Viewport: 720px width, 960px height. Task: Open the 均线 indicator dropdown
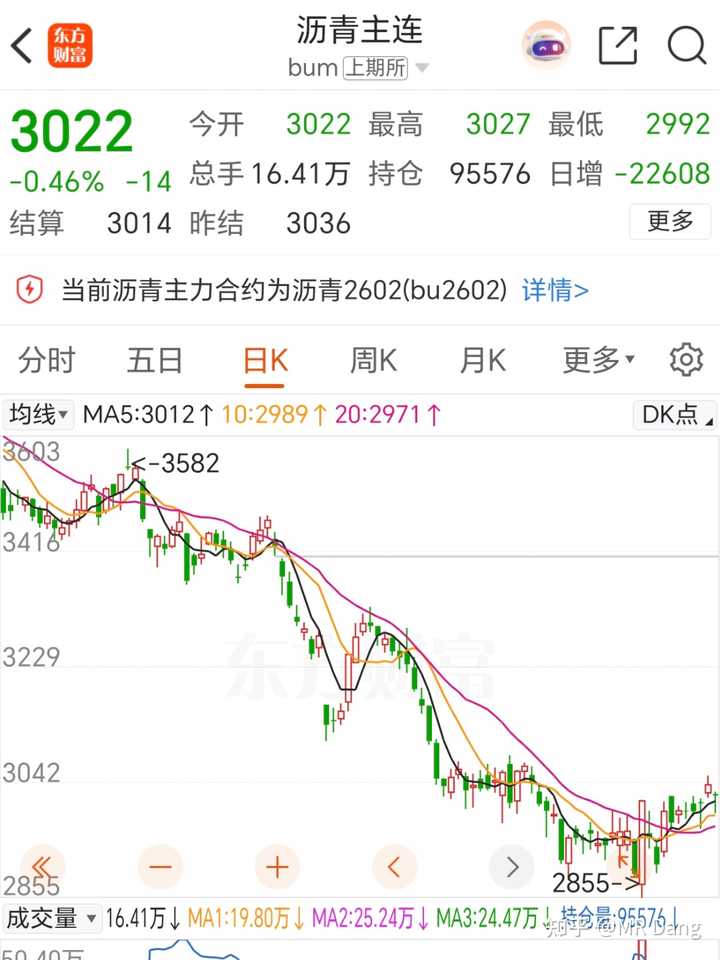(39, 414)
